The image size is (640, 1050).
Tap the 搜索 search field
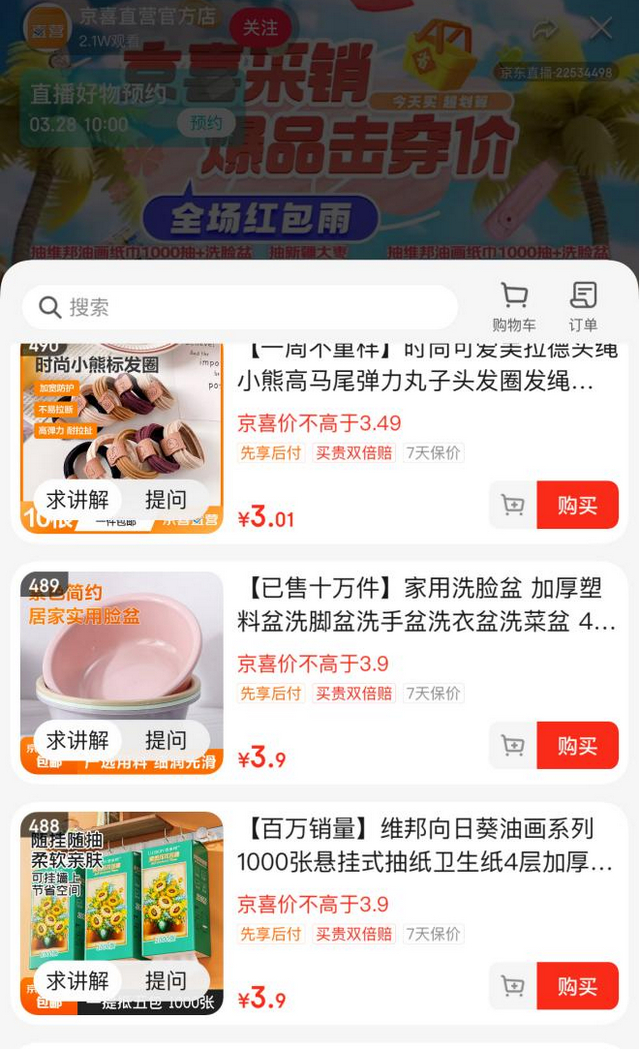tap(240, 307)
